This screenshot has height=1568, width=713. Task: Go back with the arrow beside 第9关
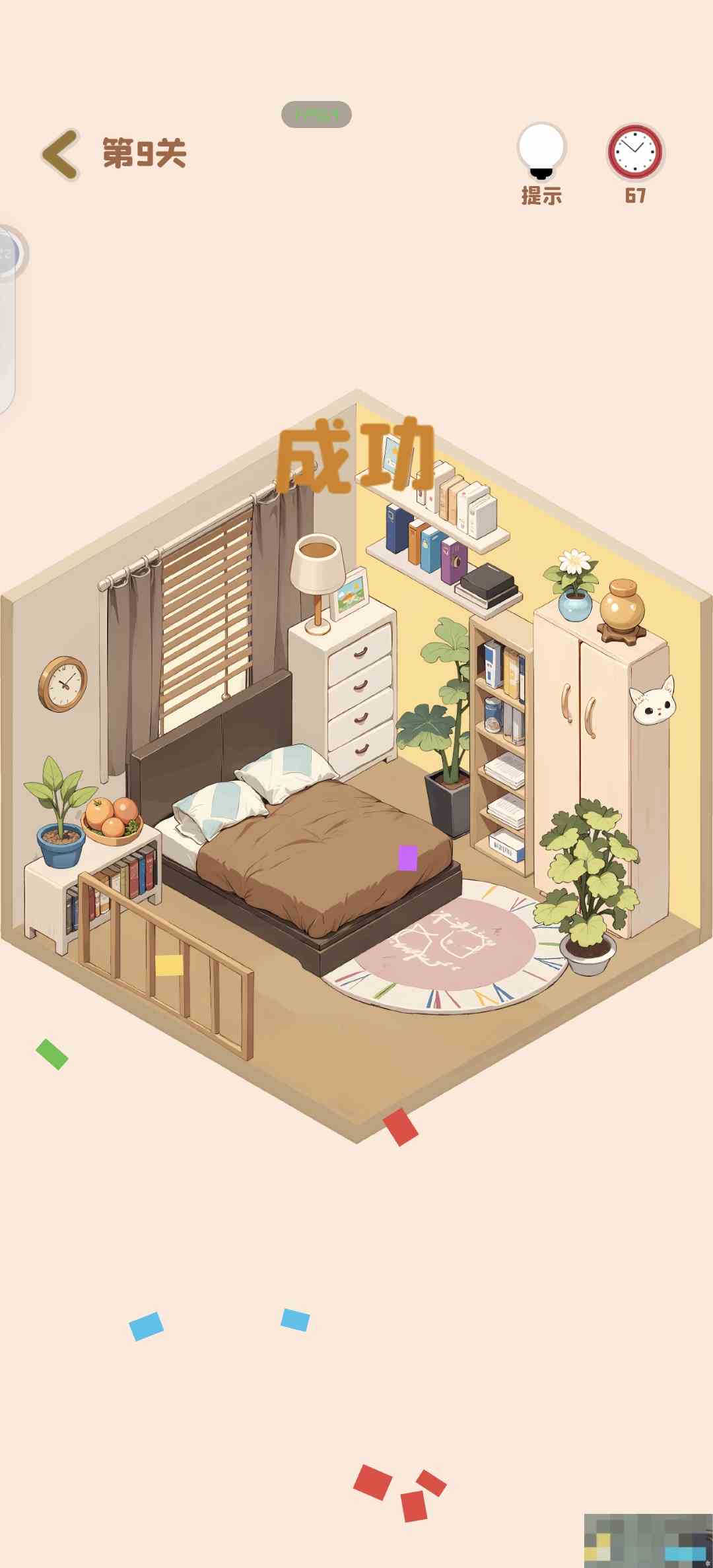point(61,155)
